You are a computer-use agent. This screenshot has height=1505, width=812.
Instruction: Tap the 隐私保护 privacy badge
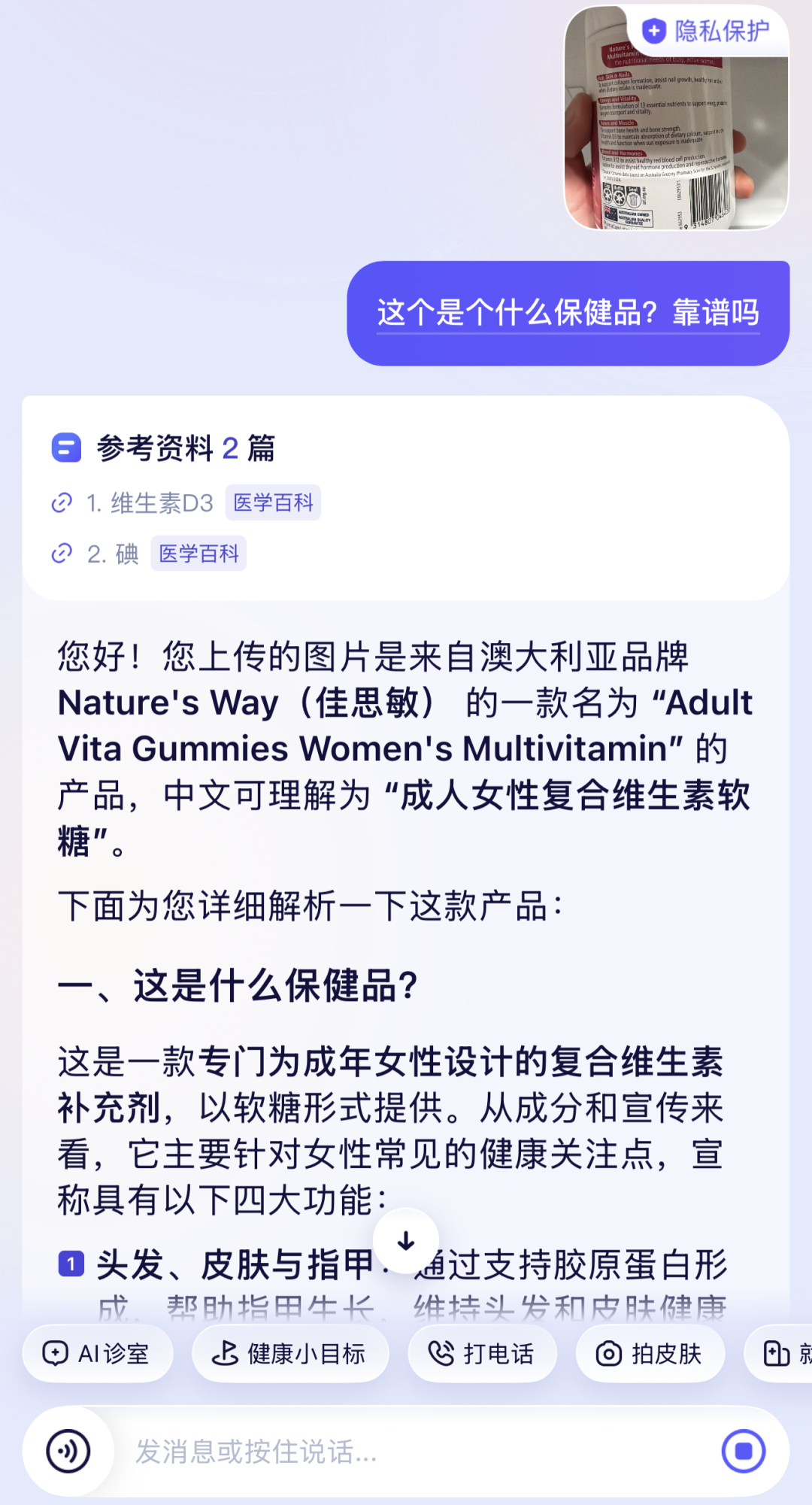(707, 31)
